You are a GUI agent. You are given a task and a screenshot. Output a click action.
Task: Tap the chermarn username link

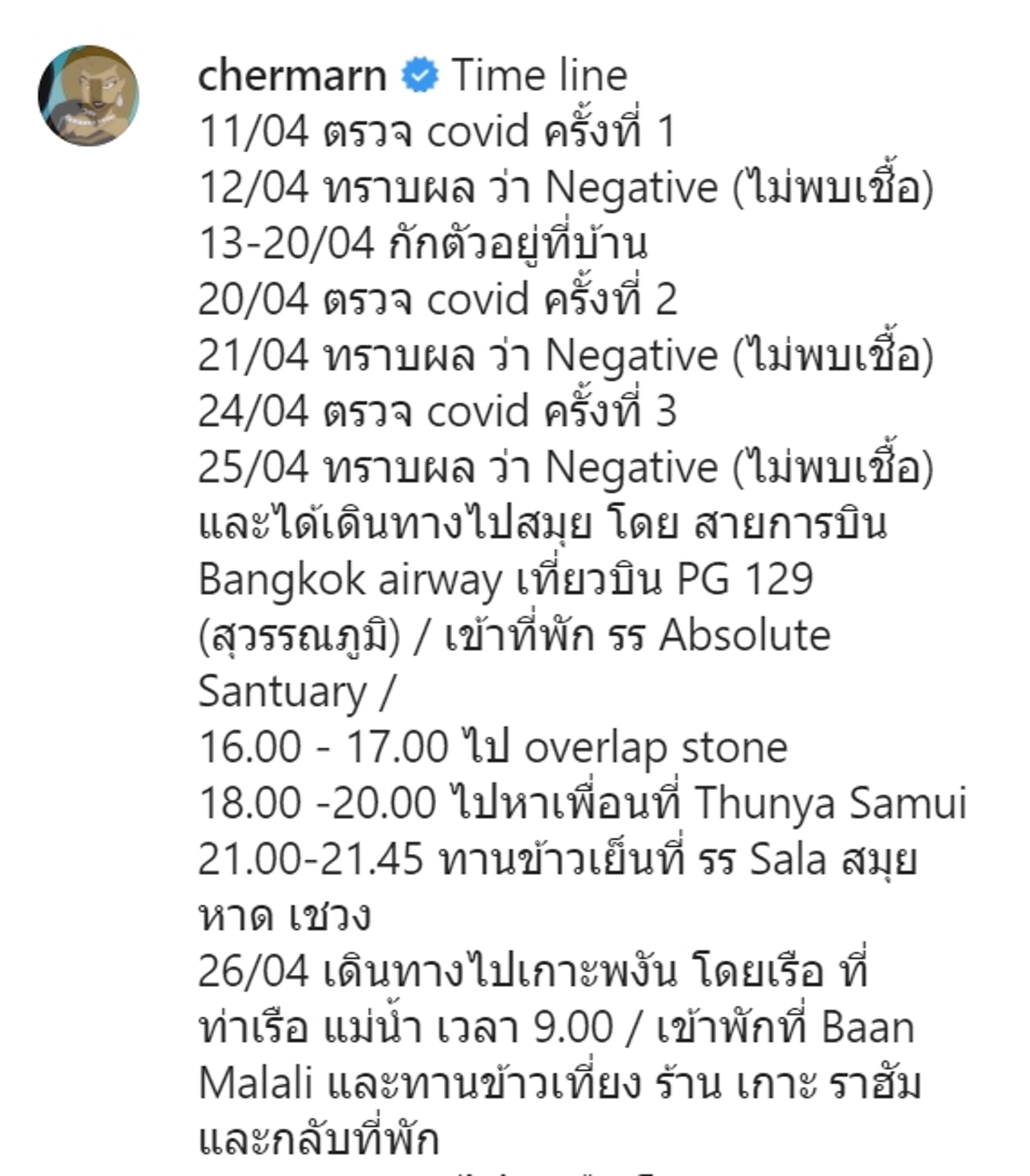tap(292, 76)
